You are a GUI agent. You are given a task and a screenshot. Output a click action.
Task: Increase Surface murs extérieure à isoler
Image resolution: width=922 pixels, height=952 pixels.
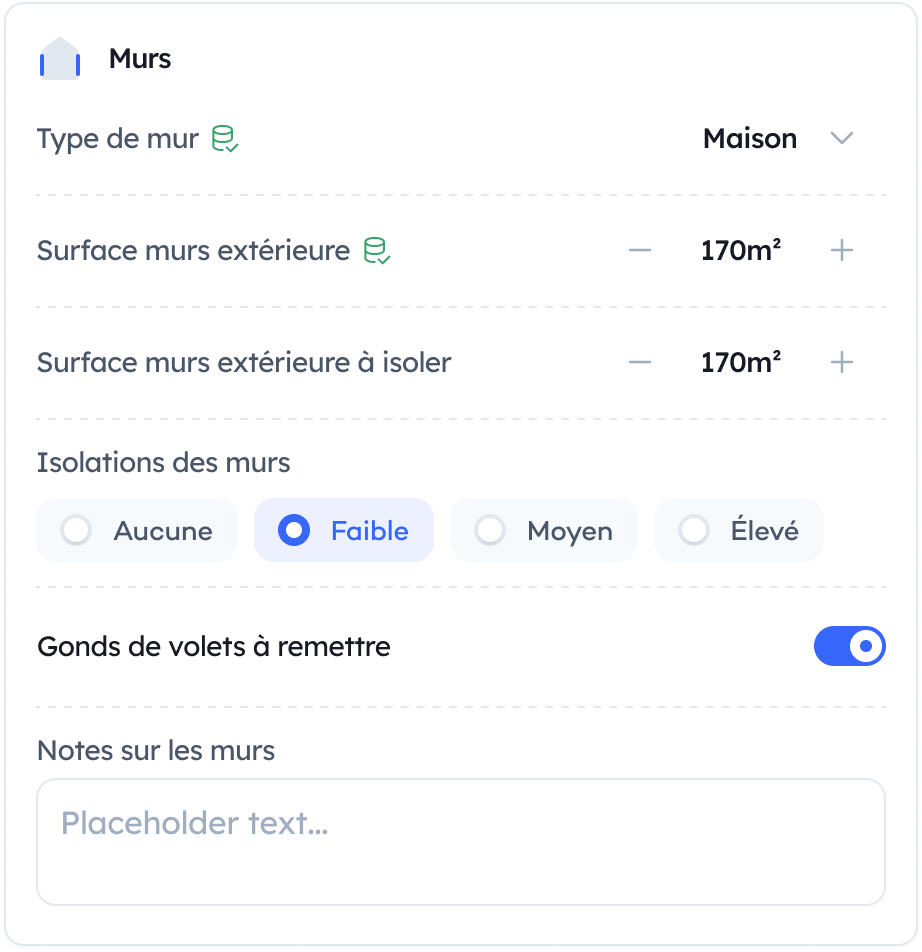click(x=842, y=362)
